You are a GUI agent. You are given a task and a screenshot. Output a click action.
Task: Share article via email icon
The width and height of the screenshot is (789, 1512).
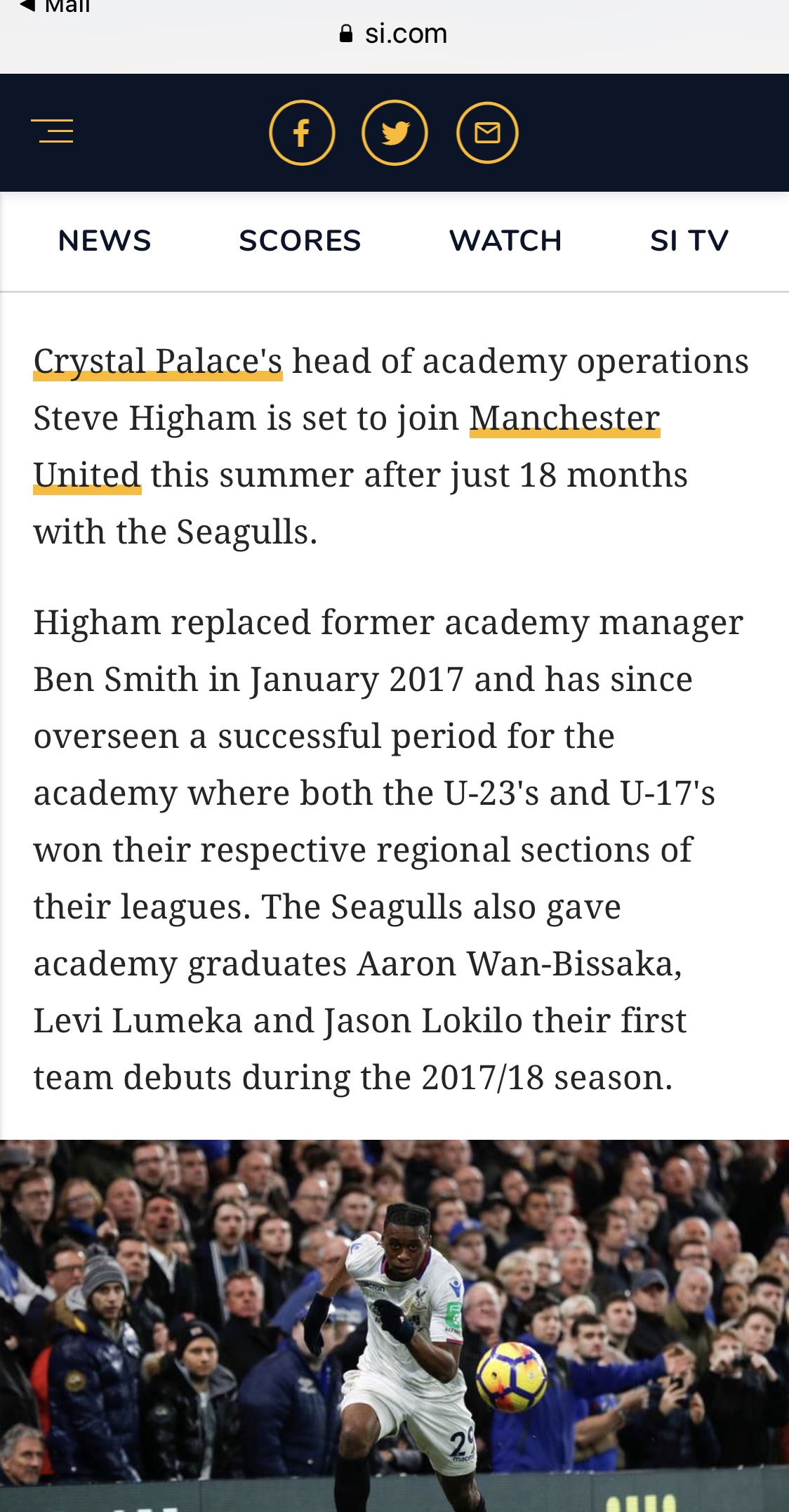pyautogui.click(x=487, y=133)
